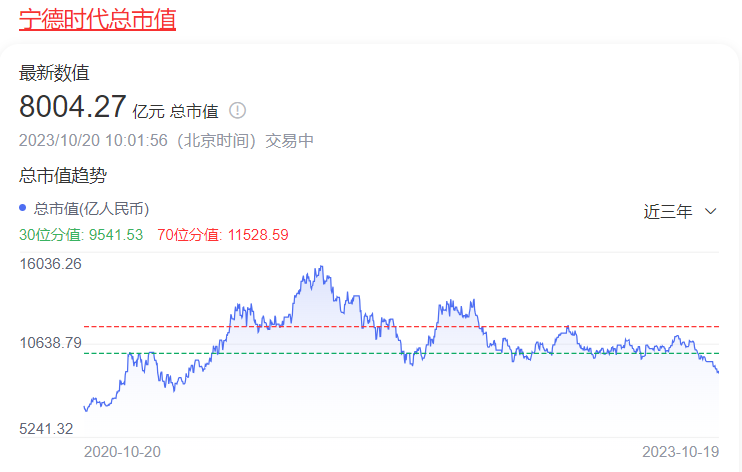742x472 pixels.
Task: Tap the info icon beside 总市值
Action: point(238,110)
